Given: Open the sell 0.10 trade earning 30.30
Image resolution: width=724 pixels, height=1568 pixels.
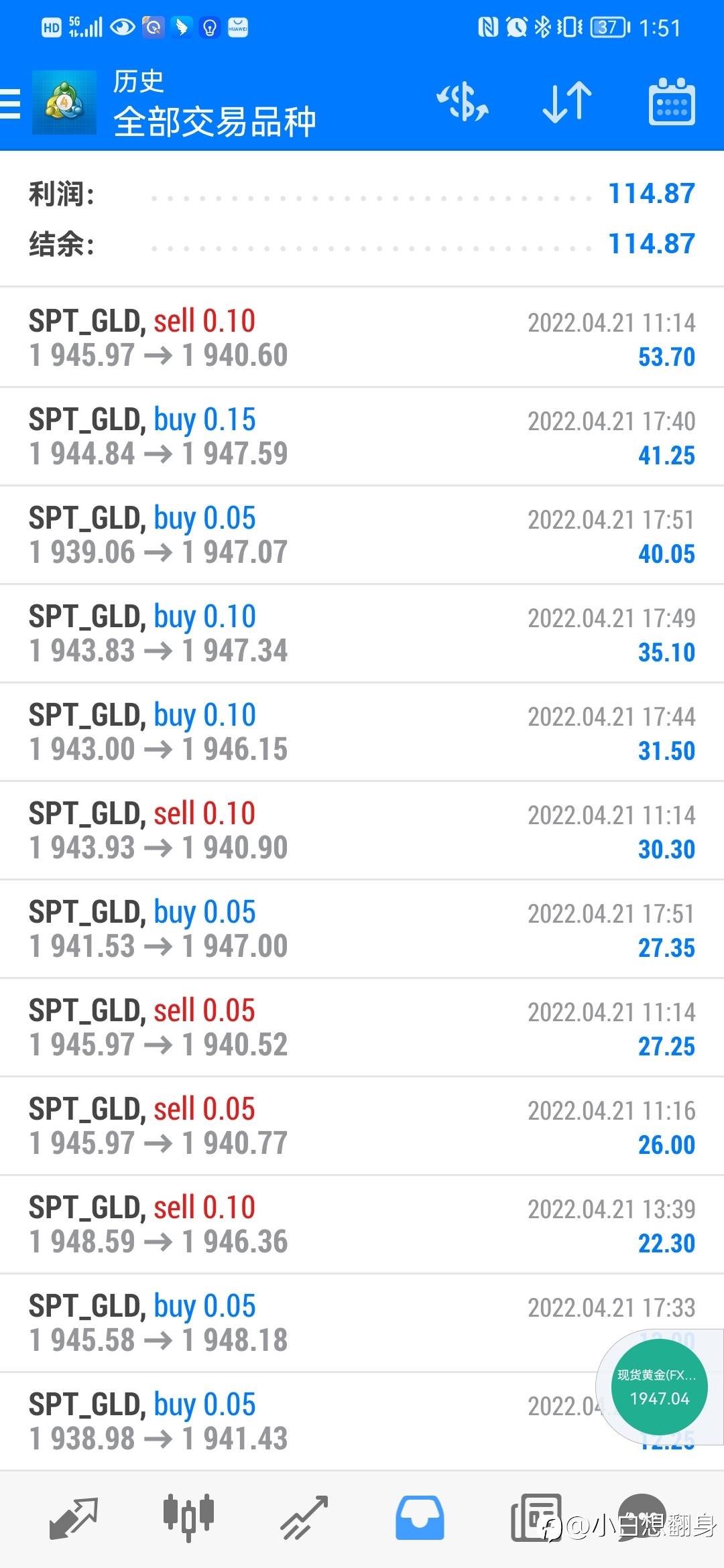Looking at the screenshot, I should coord(362,830).
